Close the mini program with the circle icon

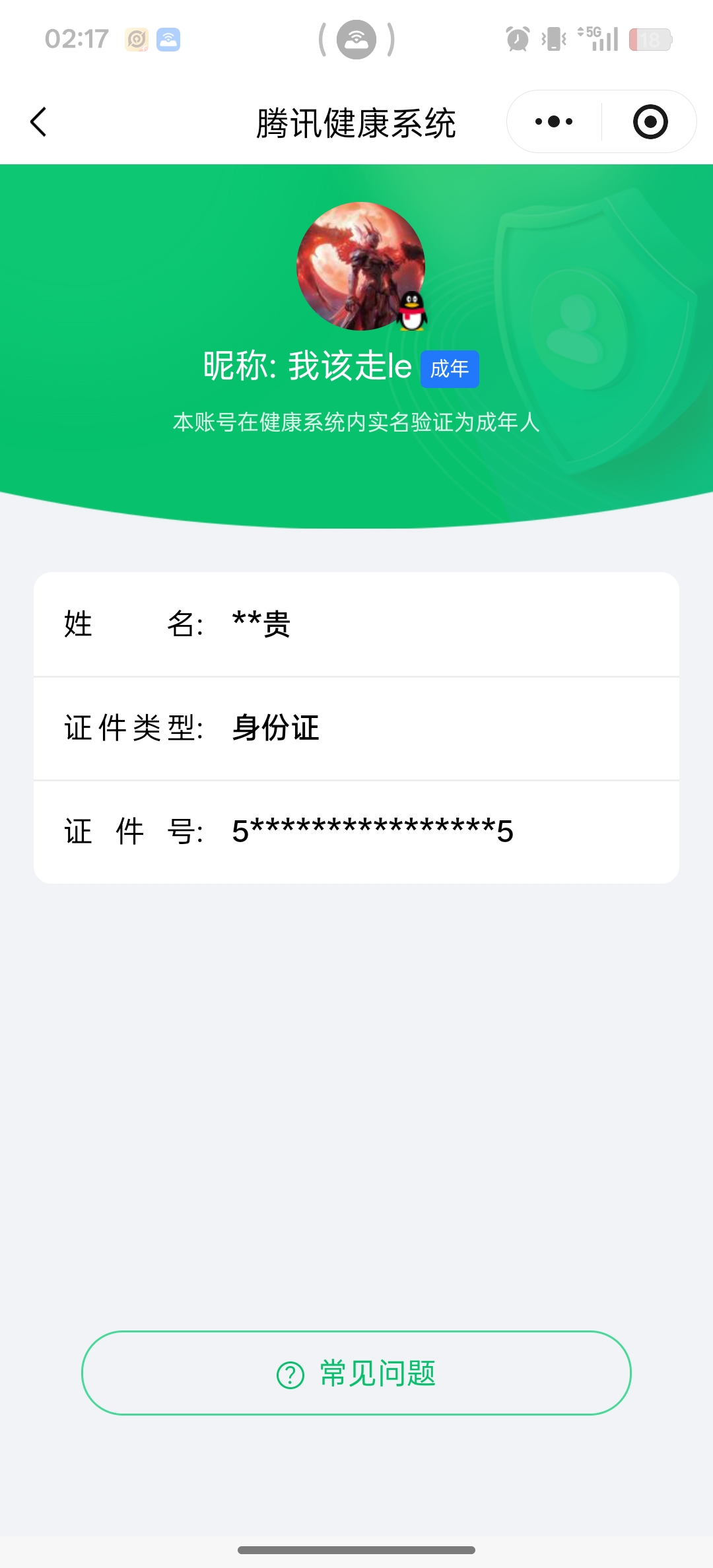(650, 122)
